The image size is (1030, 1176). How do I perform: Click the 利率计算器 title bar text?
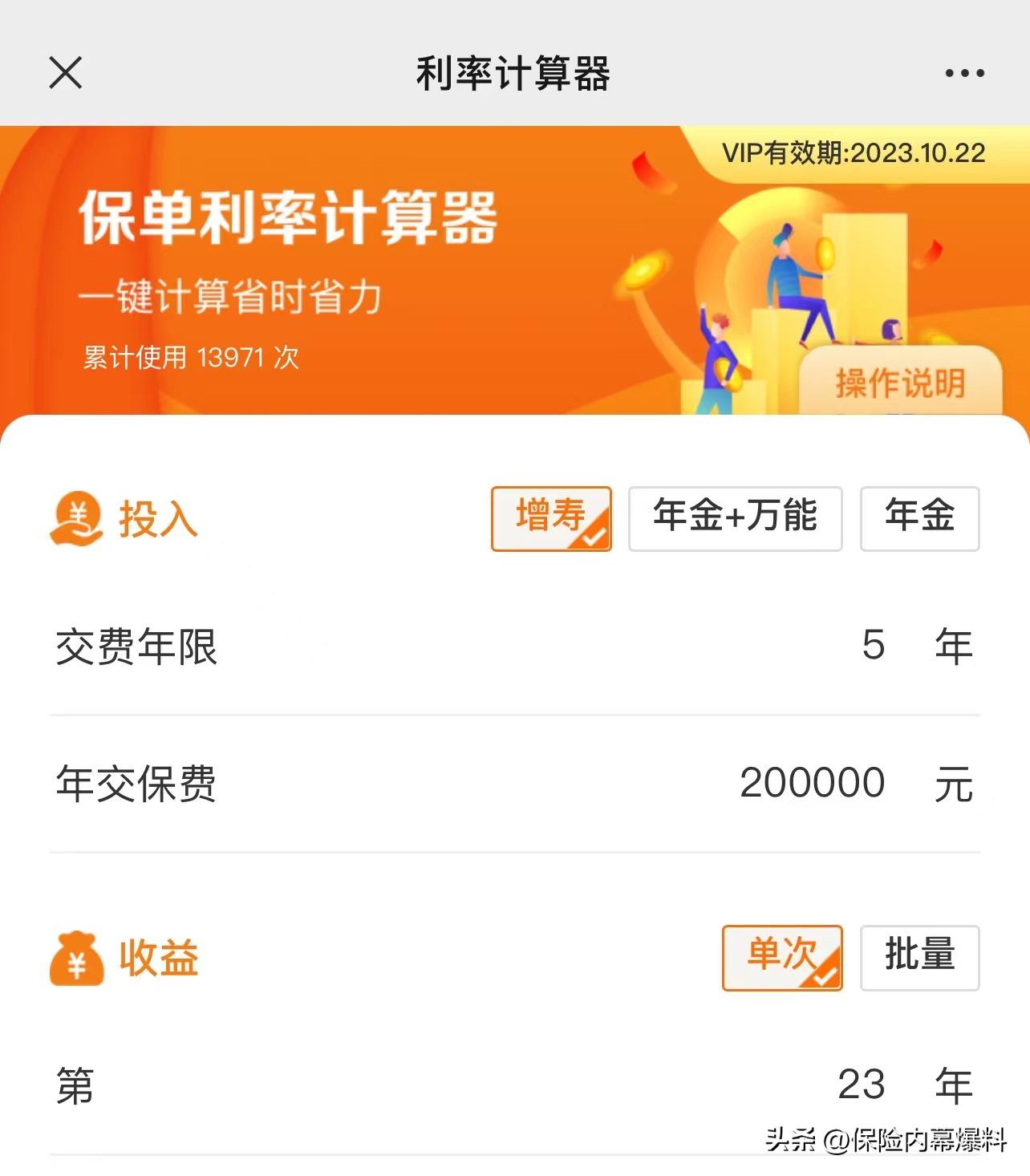pos(515,74)
